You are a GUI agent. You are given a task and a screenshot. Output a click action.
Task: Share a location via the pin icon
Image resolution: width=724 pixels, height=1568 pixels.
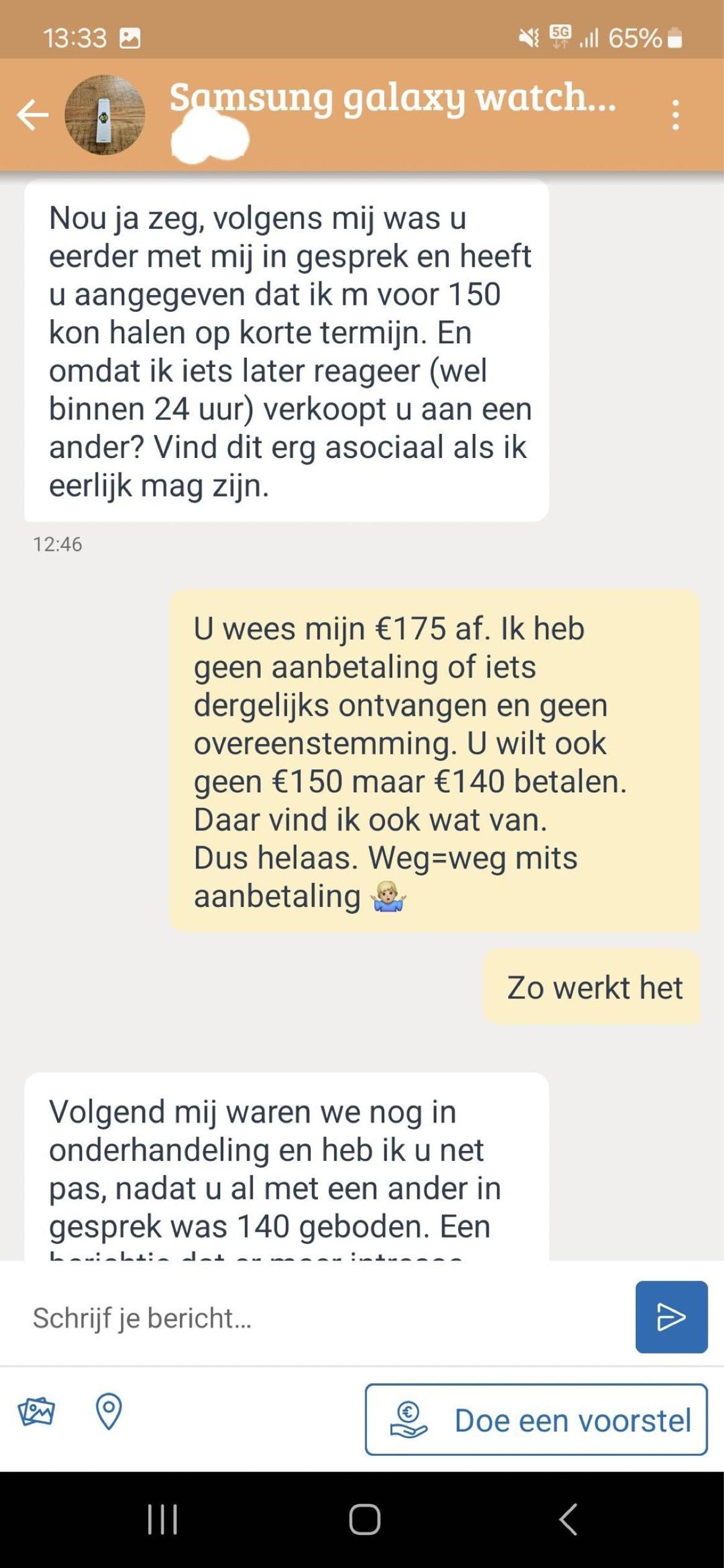click(109, 1412)
